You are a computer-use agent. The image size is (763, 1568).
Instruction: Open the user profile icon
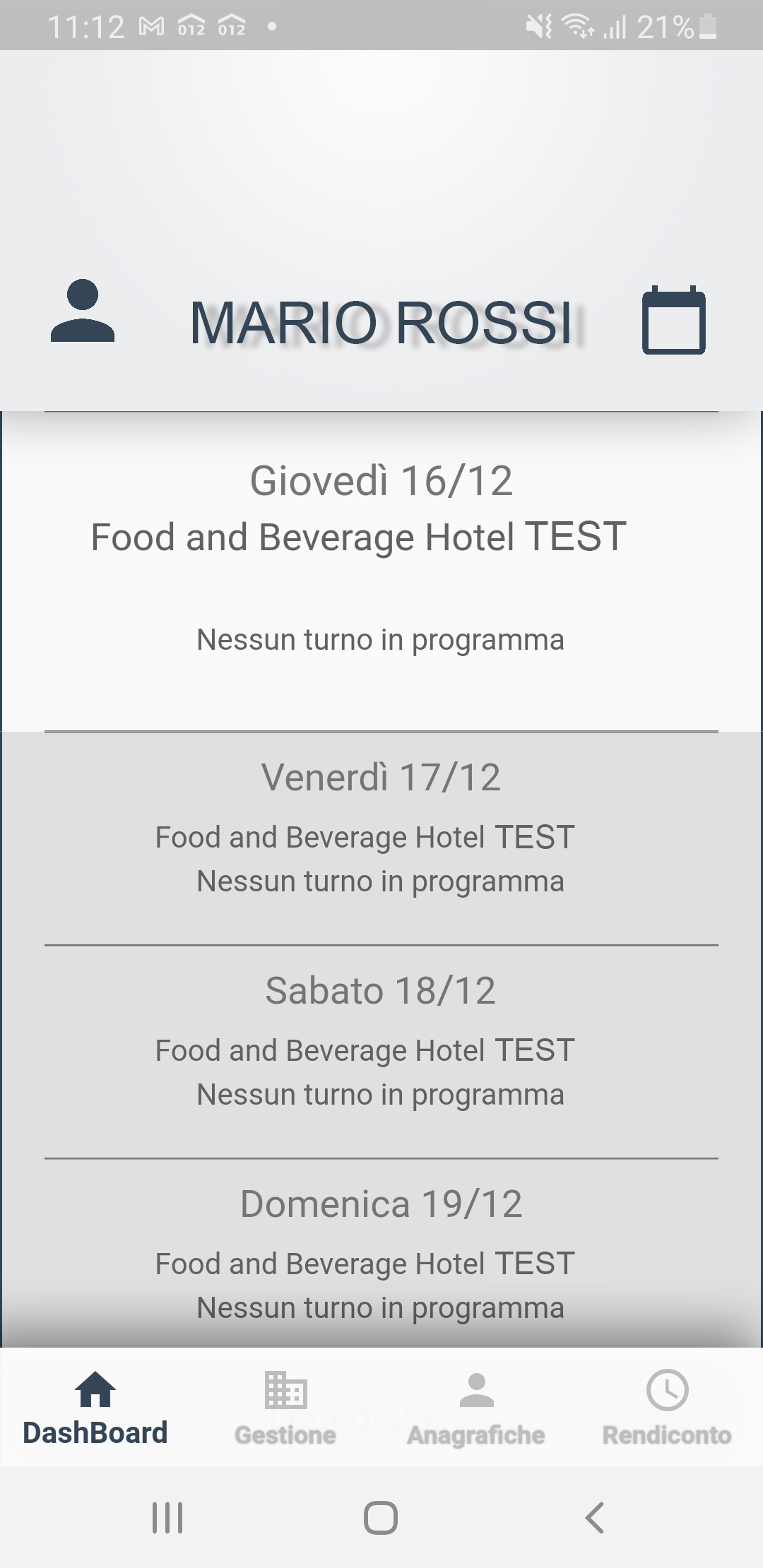[83, 311]
